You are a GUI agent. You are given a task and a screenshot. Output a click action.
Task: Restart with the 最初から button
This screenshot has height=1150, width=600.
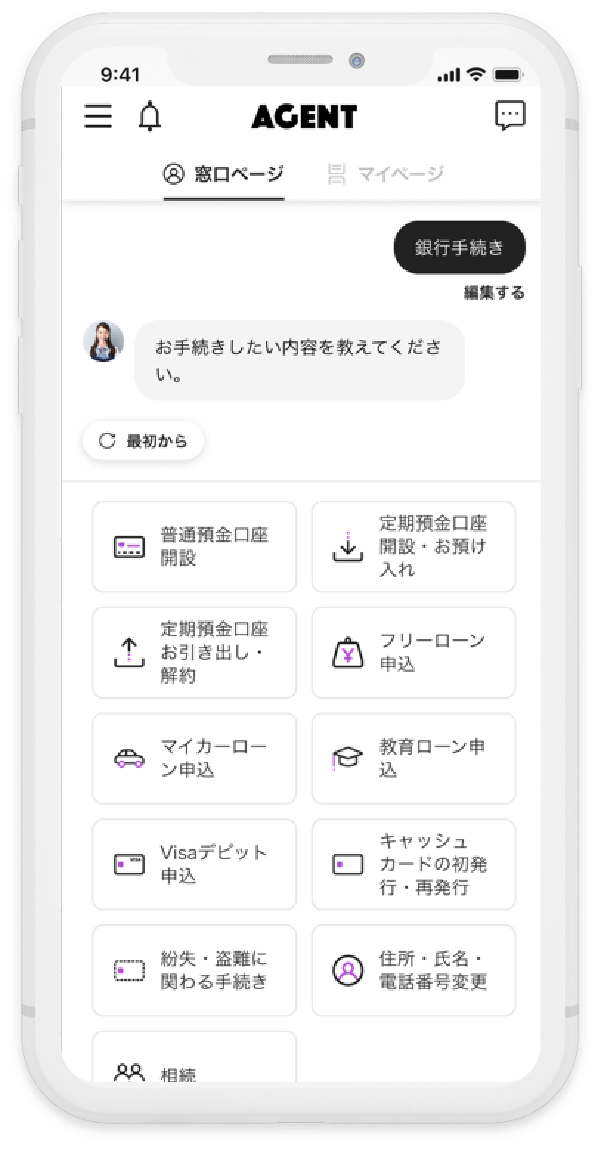[143, 441]
